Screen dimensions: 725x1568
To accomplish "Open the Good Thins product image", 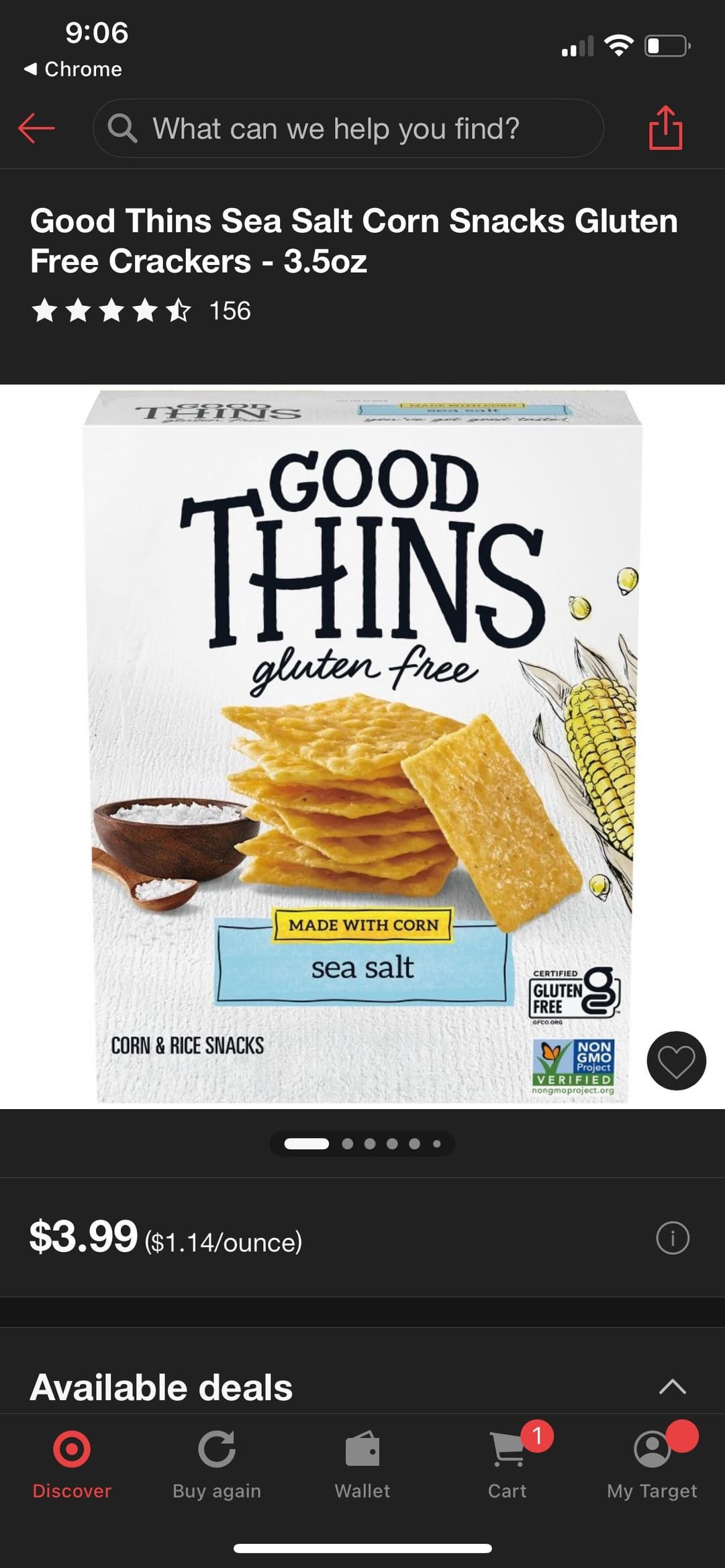I will pos(362,745).
